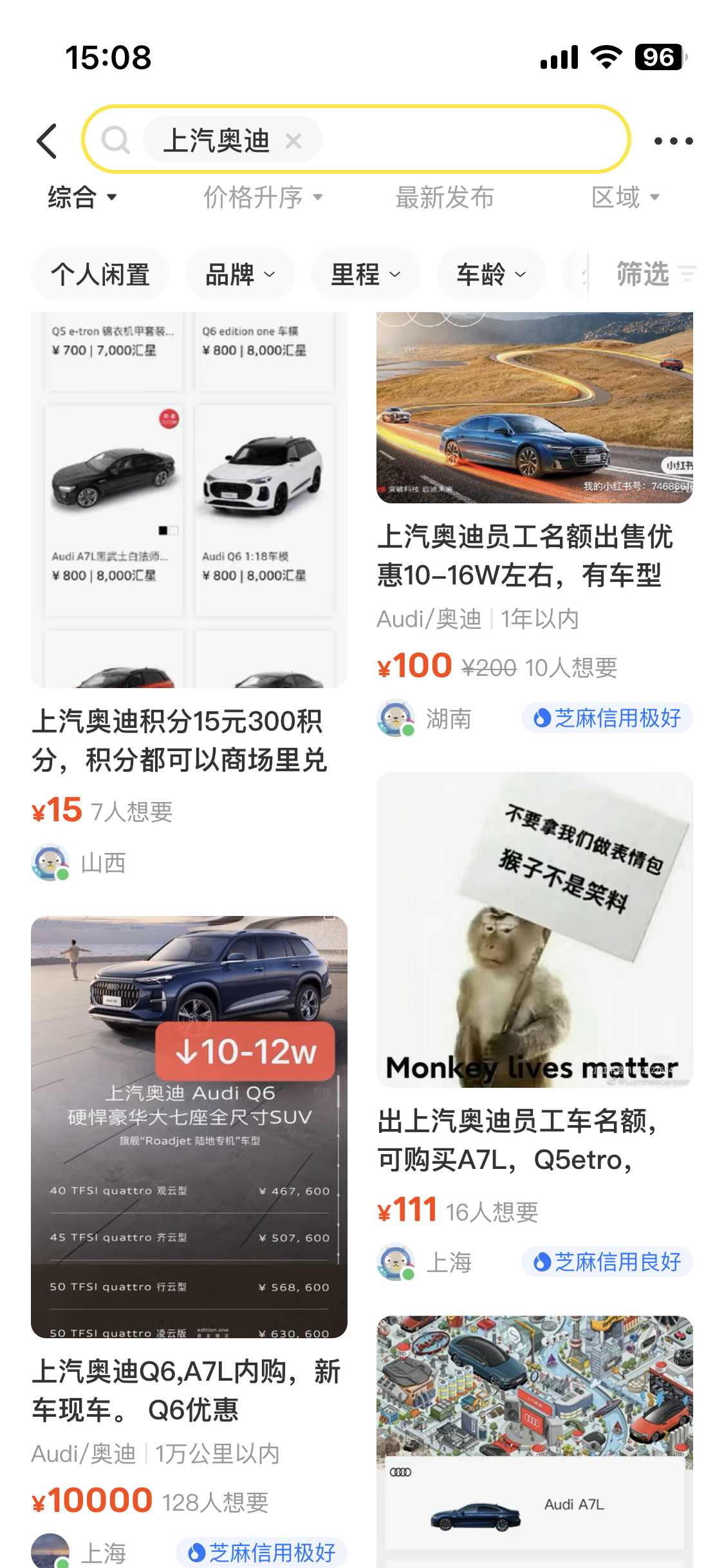Switch to 最新发布 sorting
The width and height of the screenshot is (724, 1568).
pyautogui.click(x=444, y=197)
